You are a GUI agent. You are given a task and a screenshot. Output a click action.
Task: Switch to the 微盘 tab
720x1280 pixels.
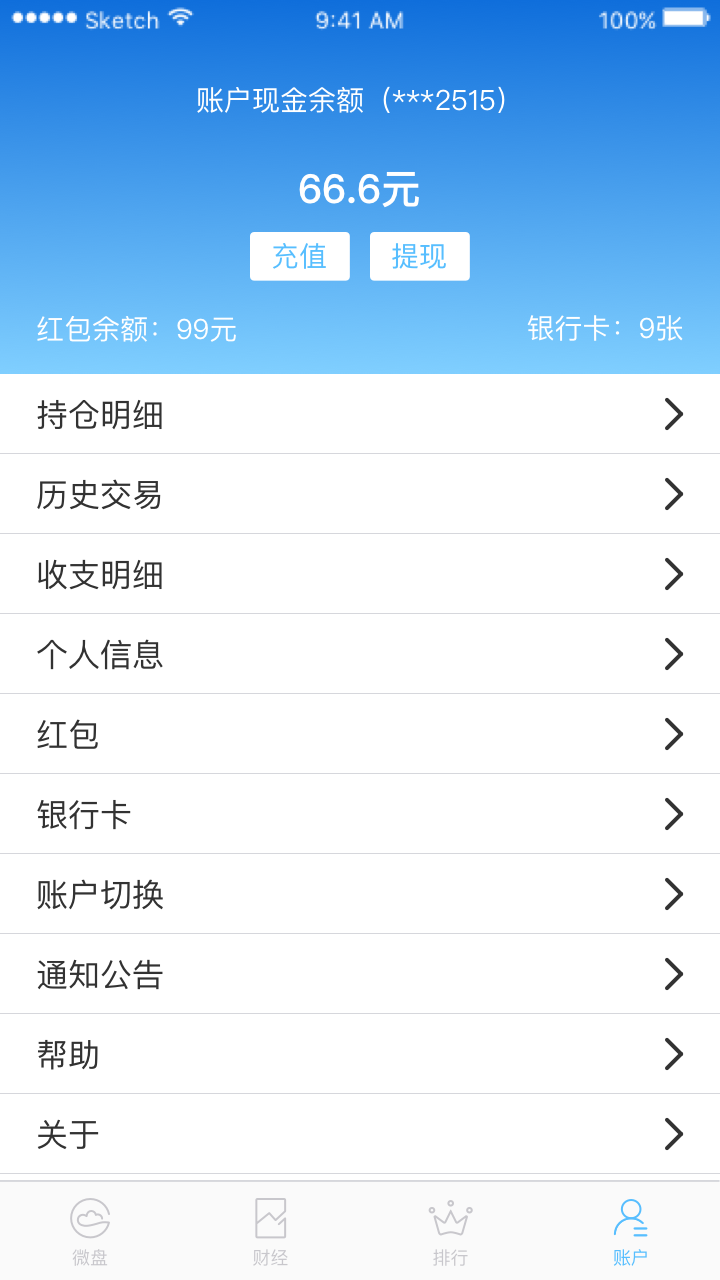[x=90, y=1231]
